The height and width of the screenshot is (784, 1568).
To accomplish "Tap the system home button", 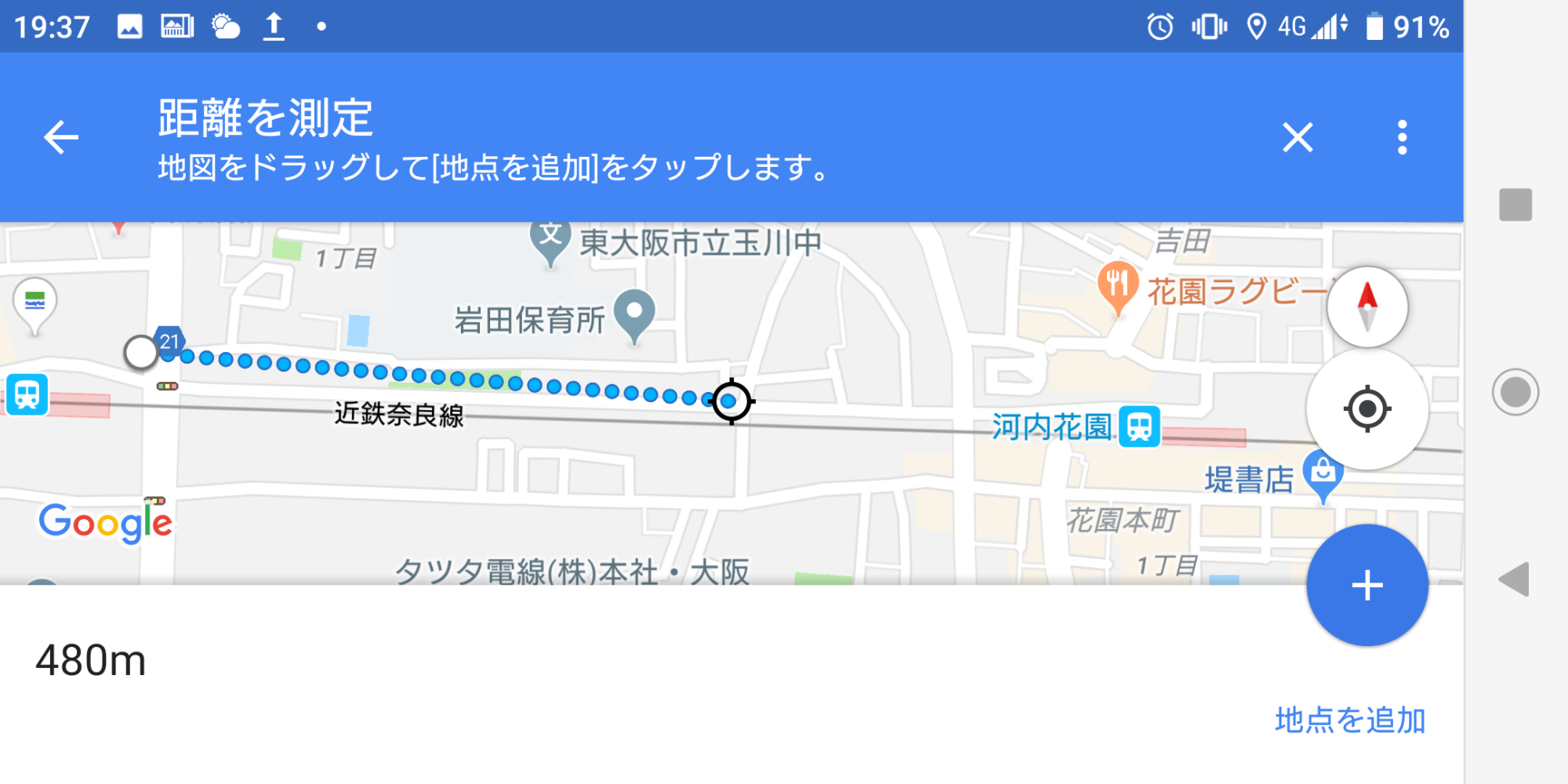I will point(1515,392).
